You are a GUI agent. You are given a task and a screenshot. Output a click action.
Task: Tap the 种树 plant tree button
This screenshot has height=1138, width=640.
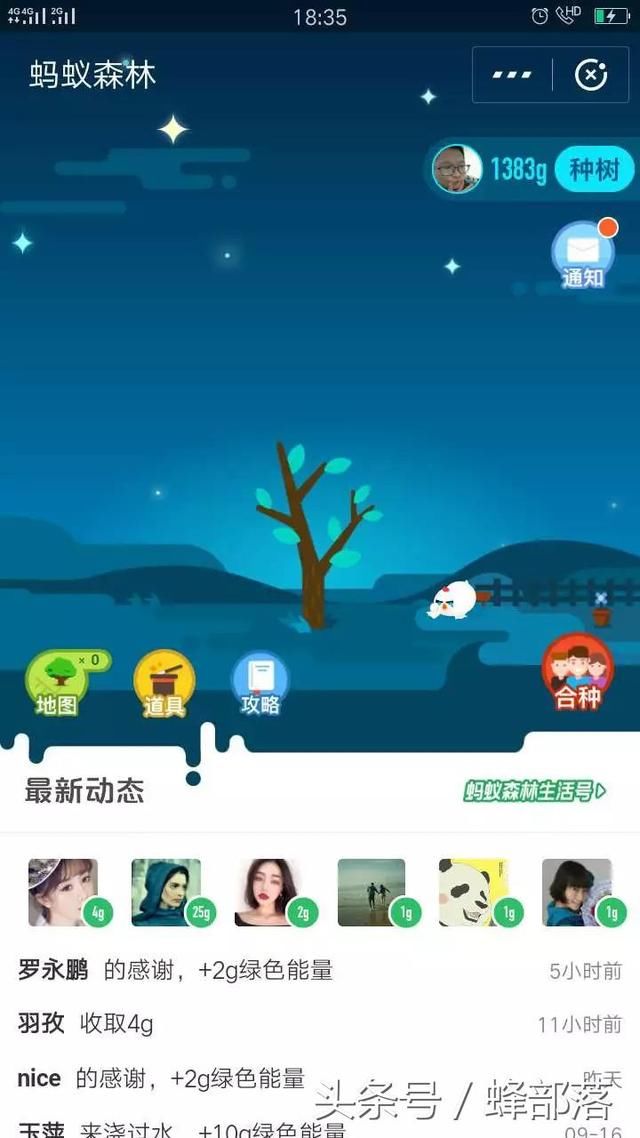coord(594,170)
